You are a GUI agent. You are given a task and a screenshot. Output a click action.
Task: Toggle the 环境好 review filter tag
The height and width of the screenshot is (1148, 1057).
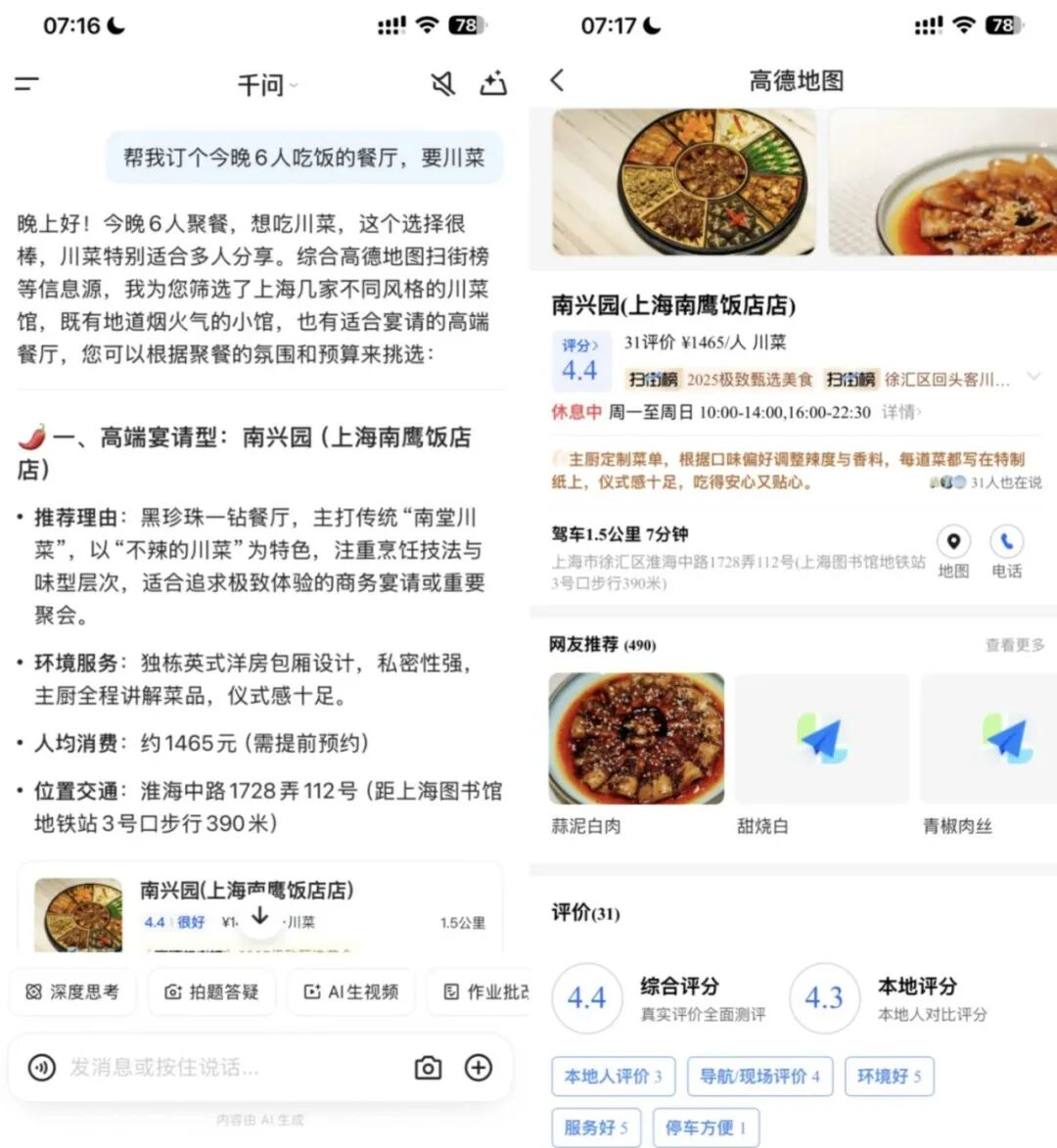click(889, 1077)
